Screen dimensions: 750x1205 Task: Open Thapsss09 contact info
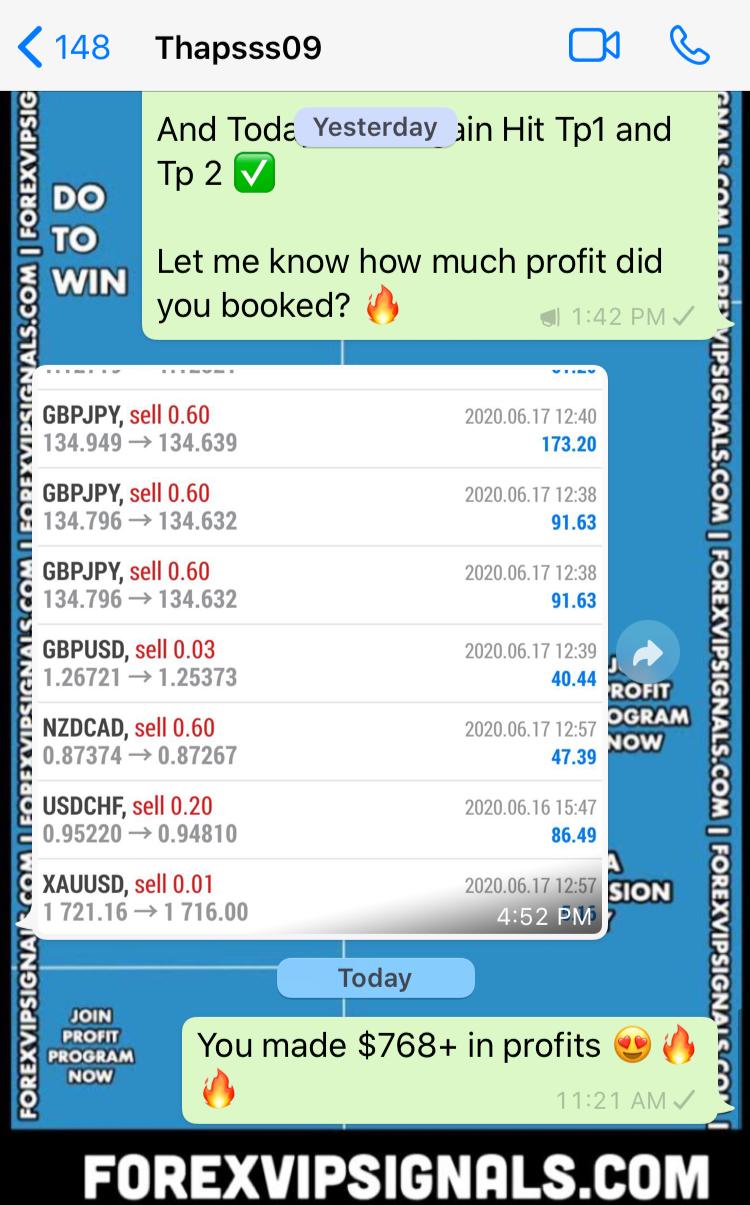click(238, 47)
